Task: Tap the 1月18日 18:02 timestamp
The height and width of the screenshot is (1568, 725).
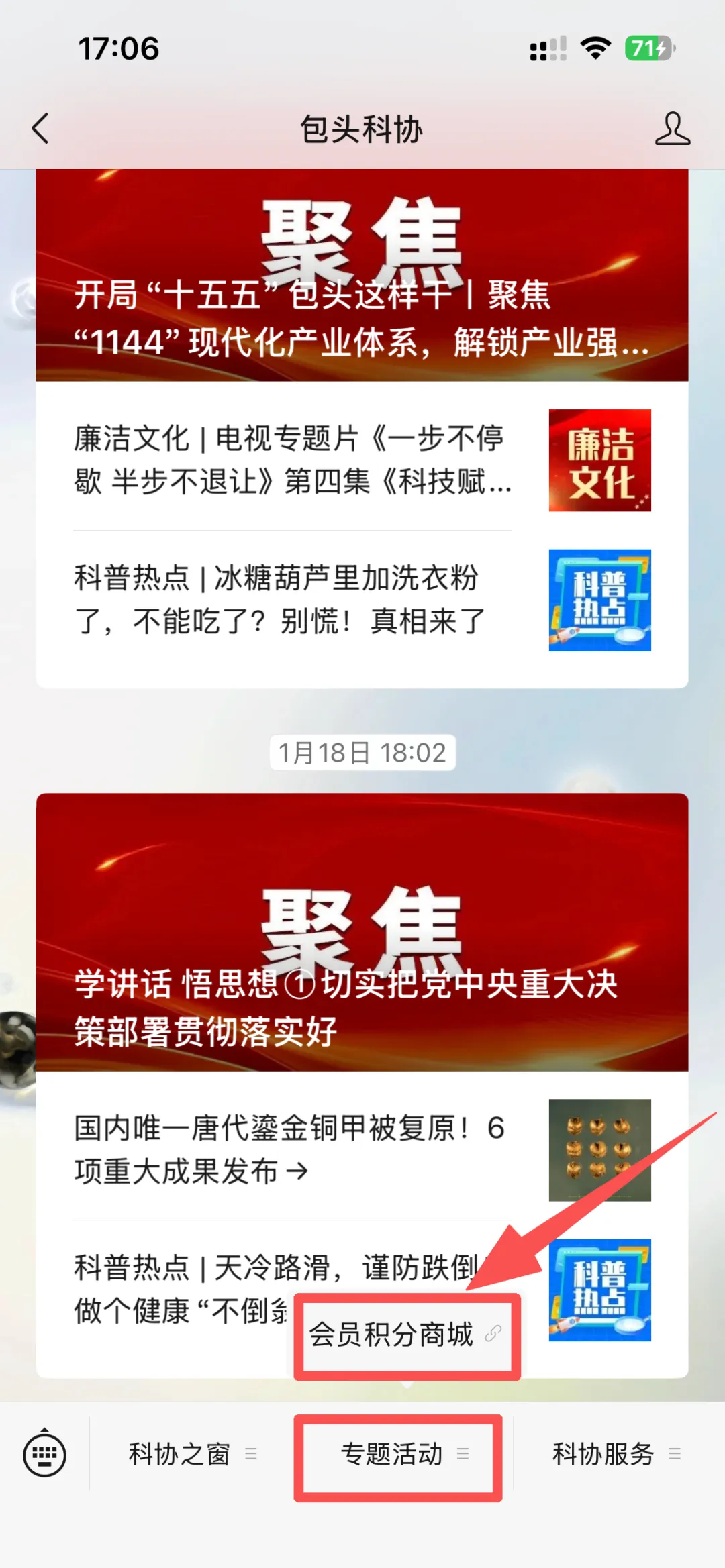Action: click(x=362, y=752)
